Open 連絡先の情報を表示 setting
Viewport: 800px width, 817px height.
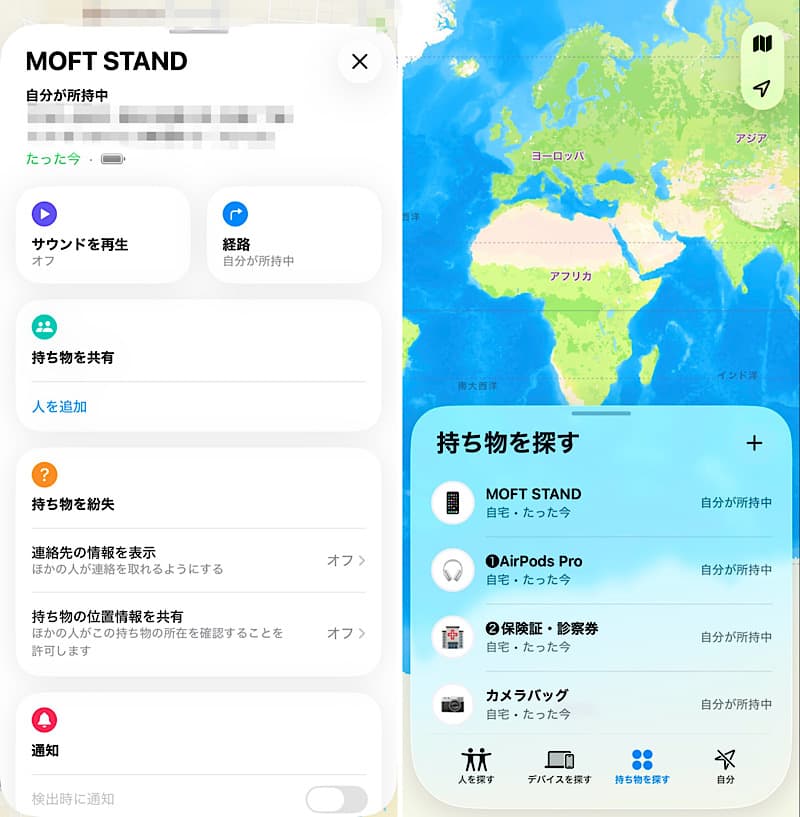(198, 560)
